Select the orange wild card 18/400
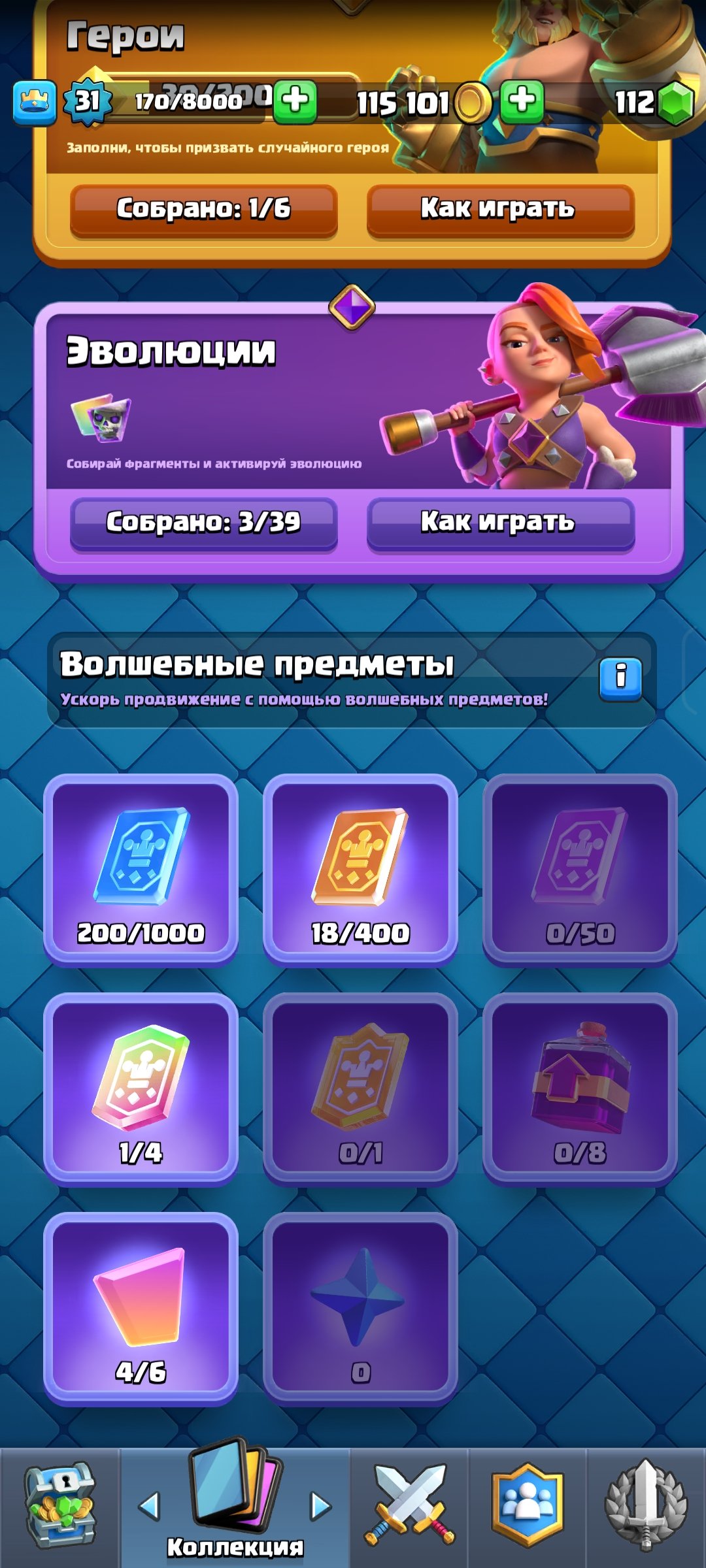This screenshot has width=706, height=1568. (x=360, y=869)
